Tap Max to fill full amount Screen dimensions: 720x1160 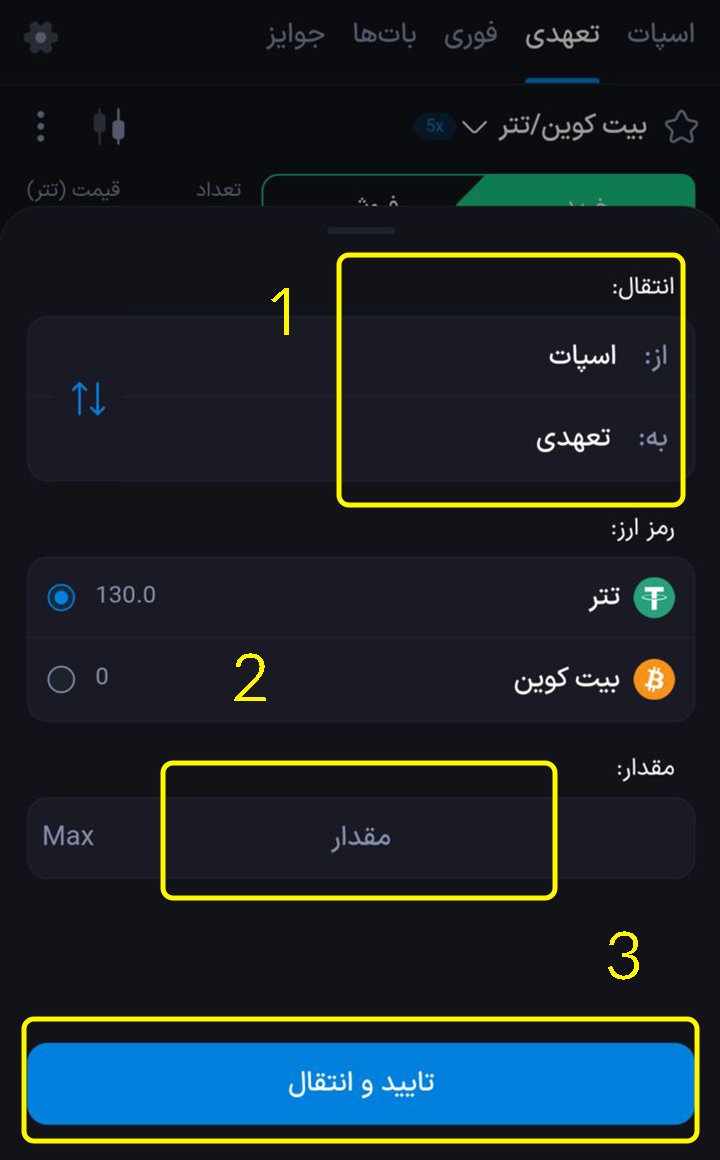(69, 836)
